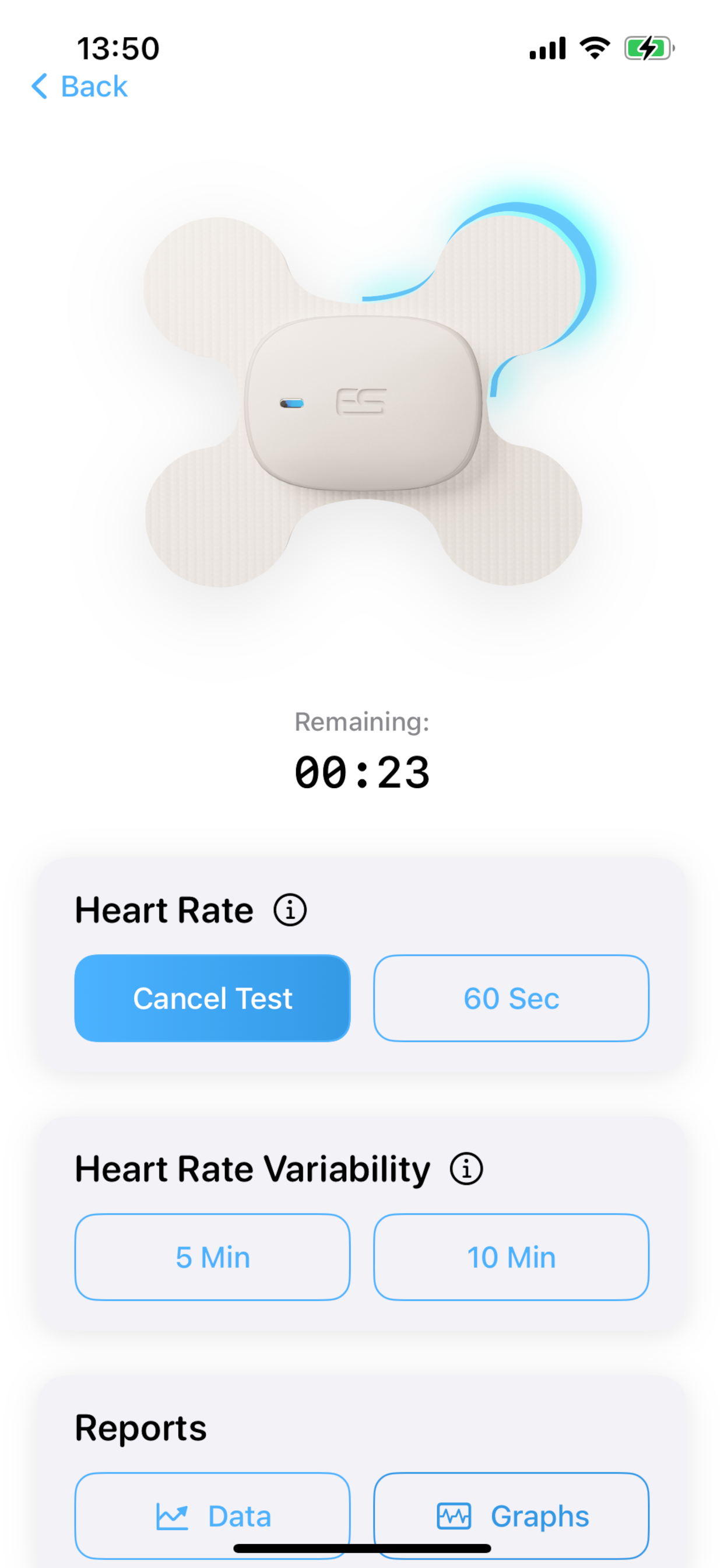The height and width of the screenshot is (1568, 724).
Task: Tap the Heart Rate section heading
Action: coord(164,909)
